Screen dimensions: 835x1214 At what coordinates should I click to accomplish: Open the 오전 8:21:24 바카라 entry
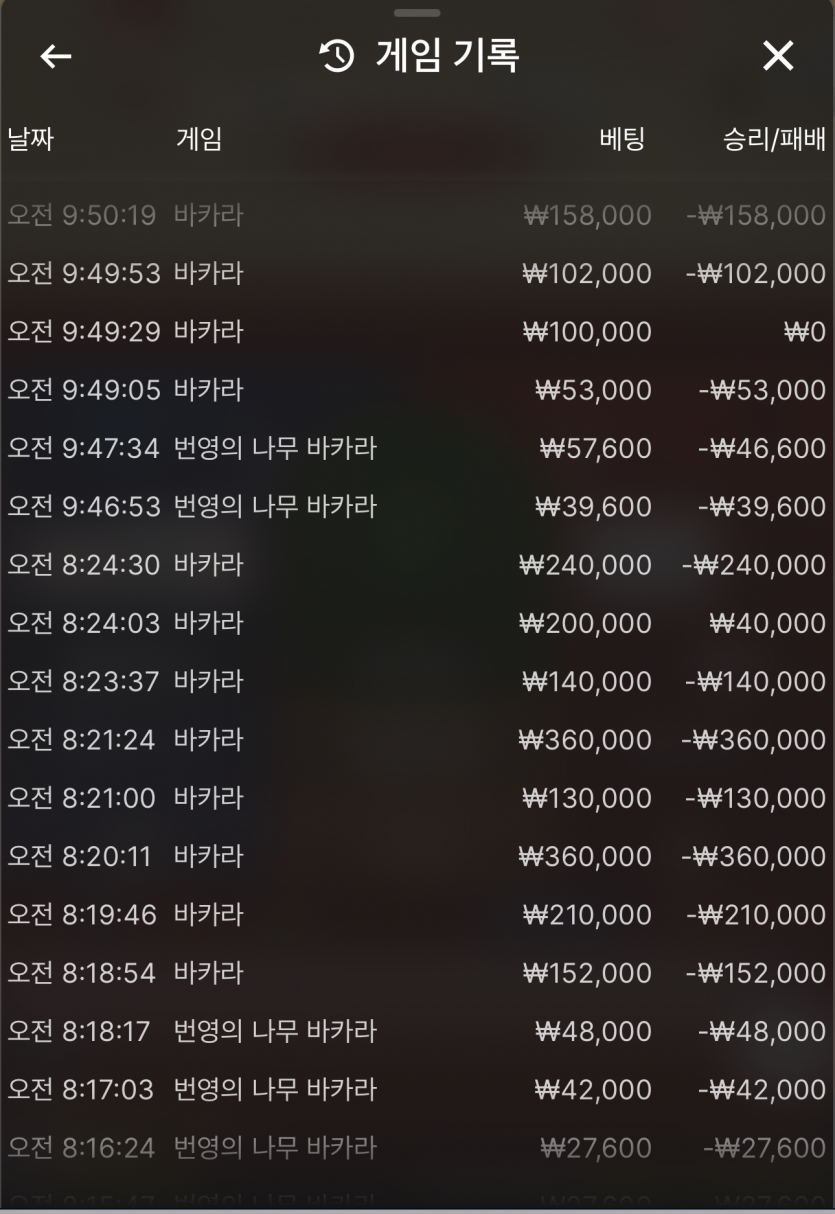click(x=417, y=740)
